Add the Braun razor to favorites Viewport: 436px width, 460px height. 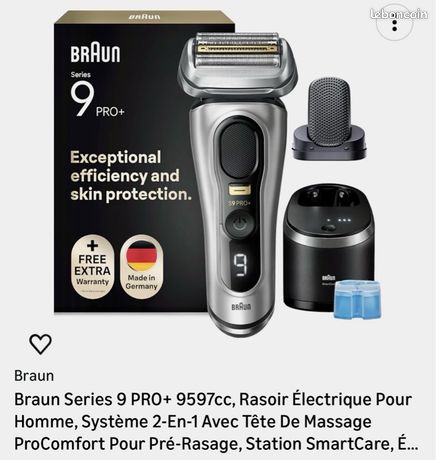(x=40, y=344)
